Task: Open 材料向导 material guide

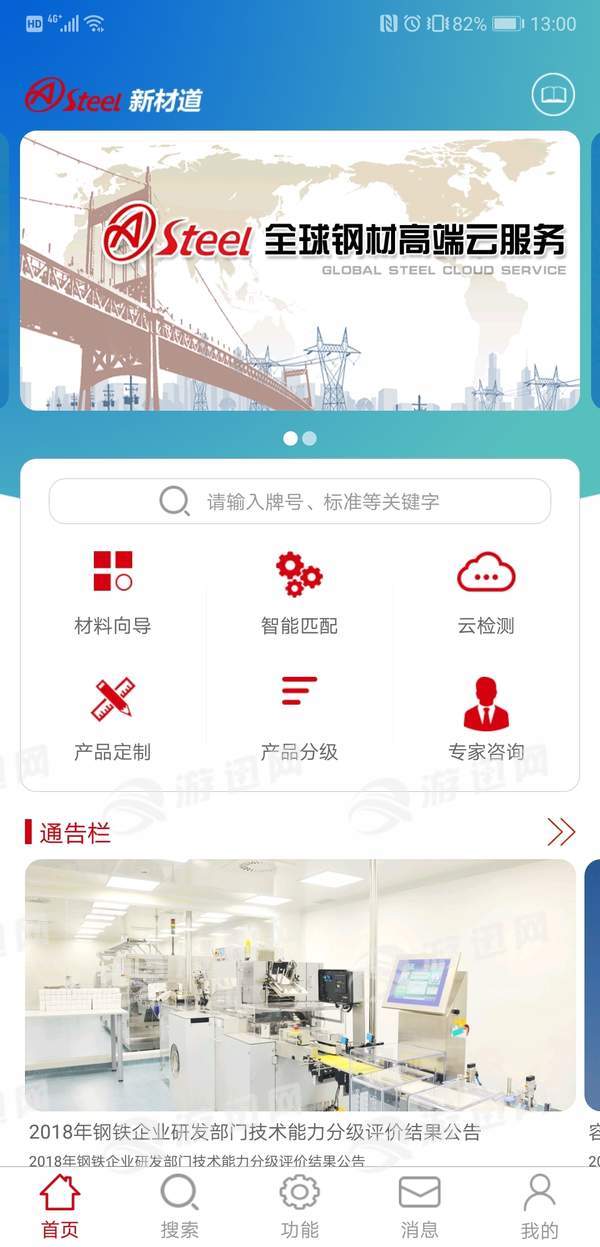Action: pos(113,592)
